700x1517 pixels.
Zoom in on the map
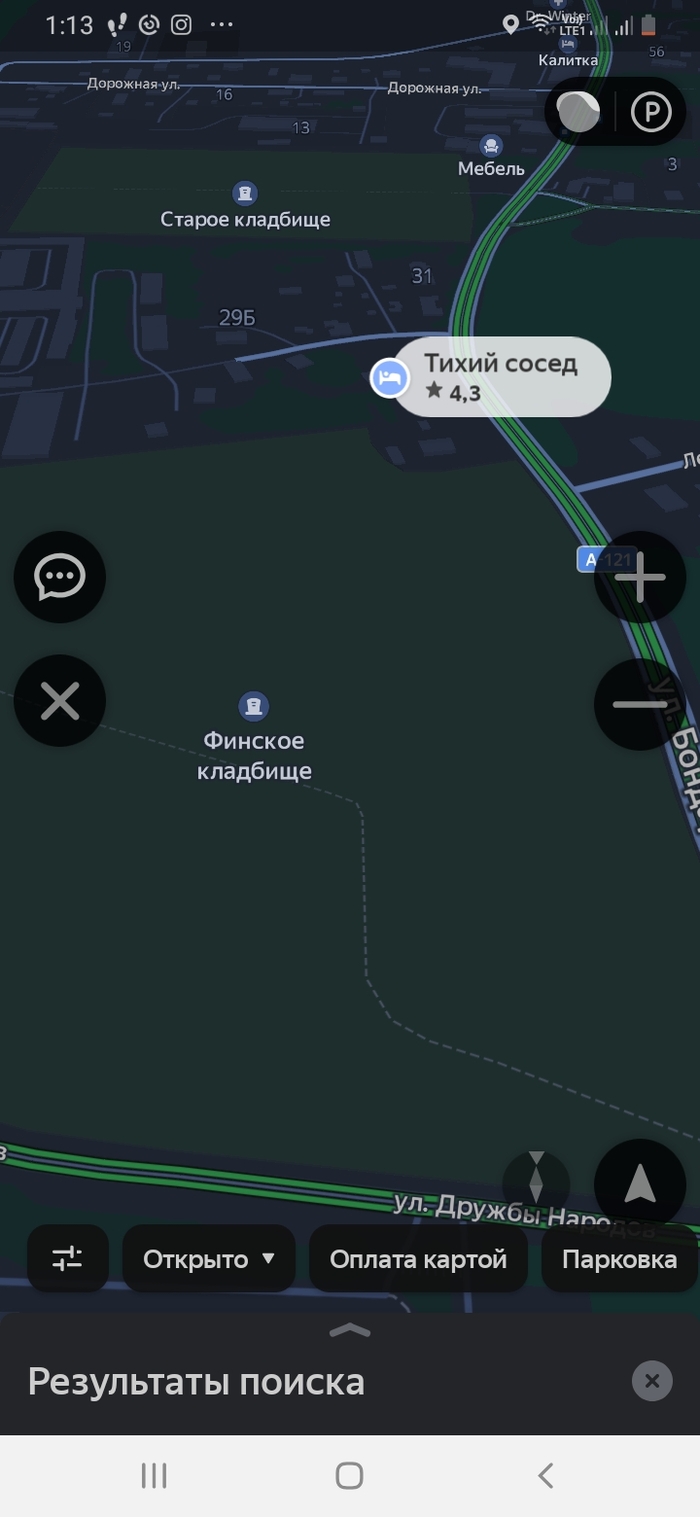(x=640, y=578)
